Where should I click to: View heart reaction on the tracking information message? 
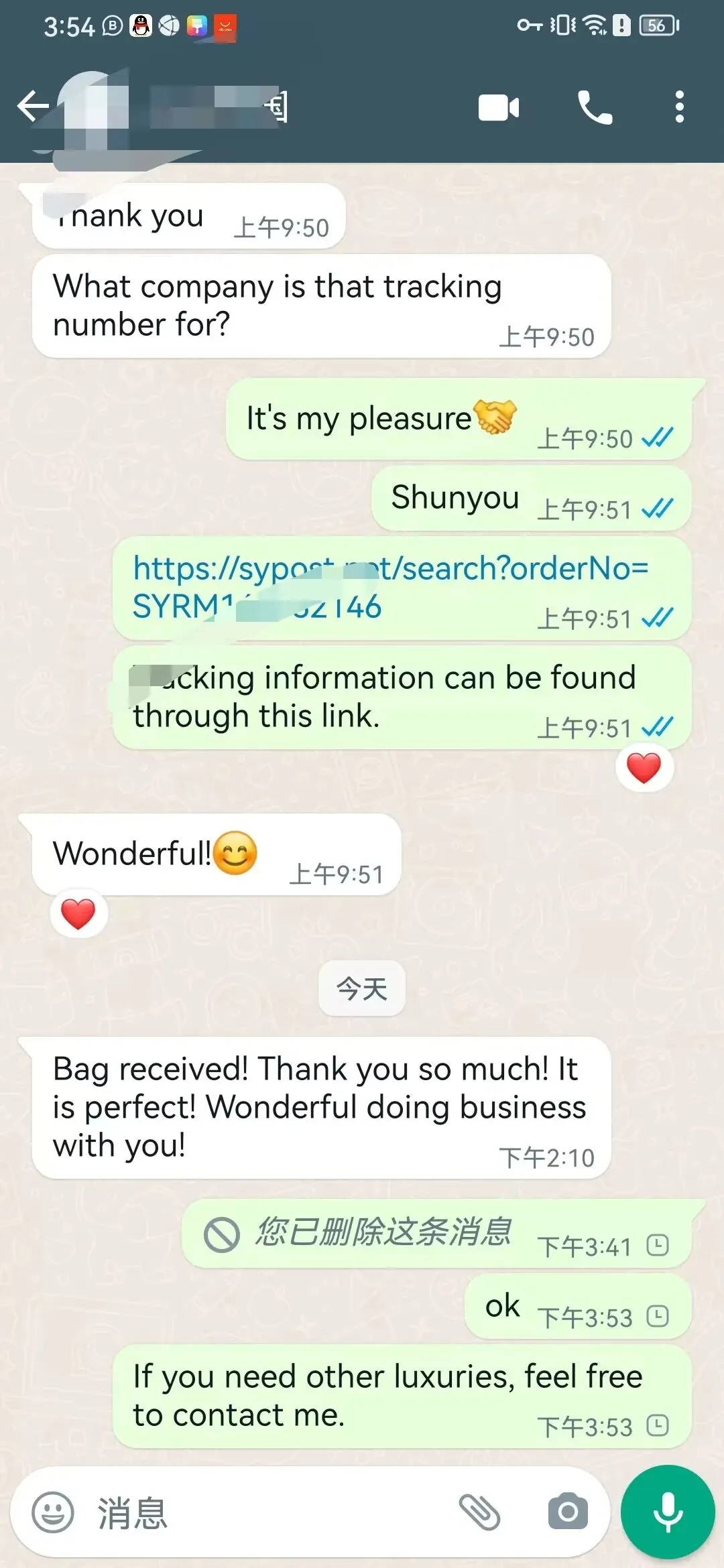click(x=644, y=767)
